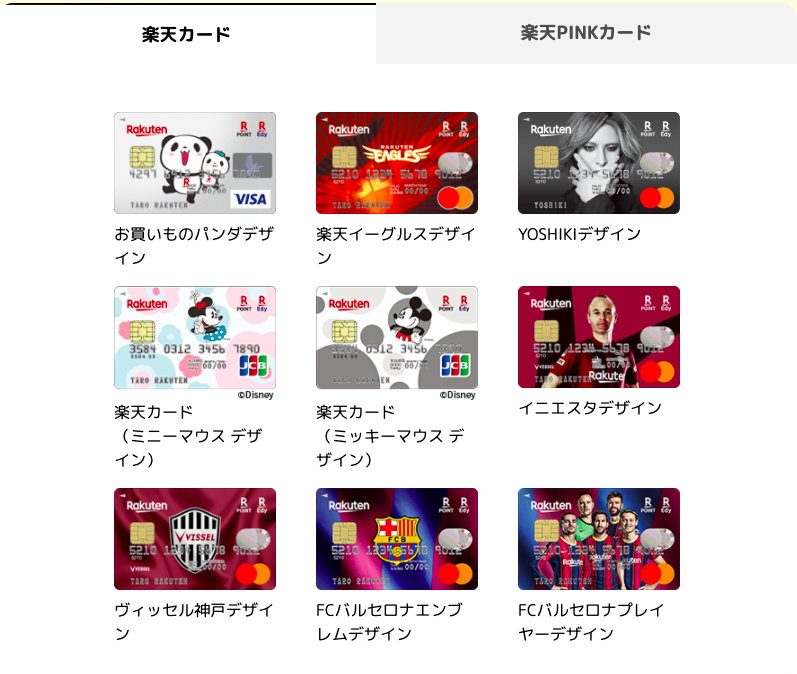The width and height of the screenshot is (797, 674).
Task: Pick the YOSHIKIデザイン card
Action: click(x=598, y=163)
